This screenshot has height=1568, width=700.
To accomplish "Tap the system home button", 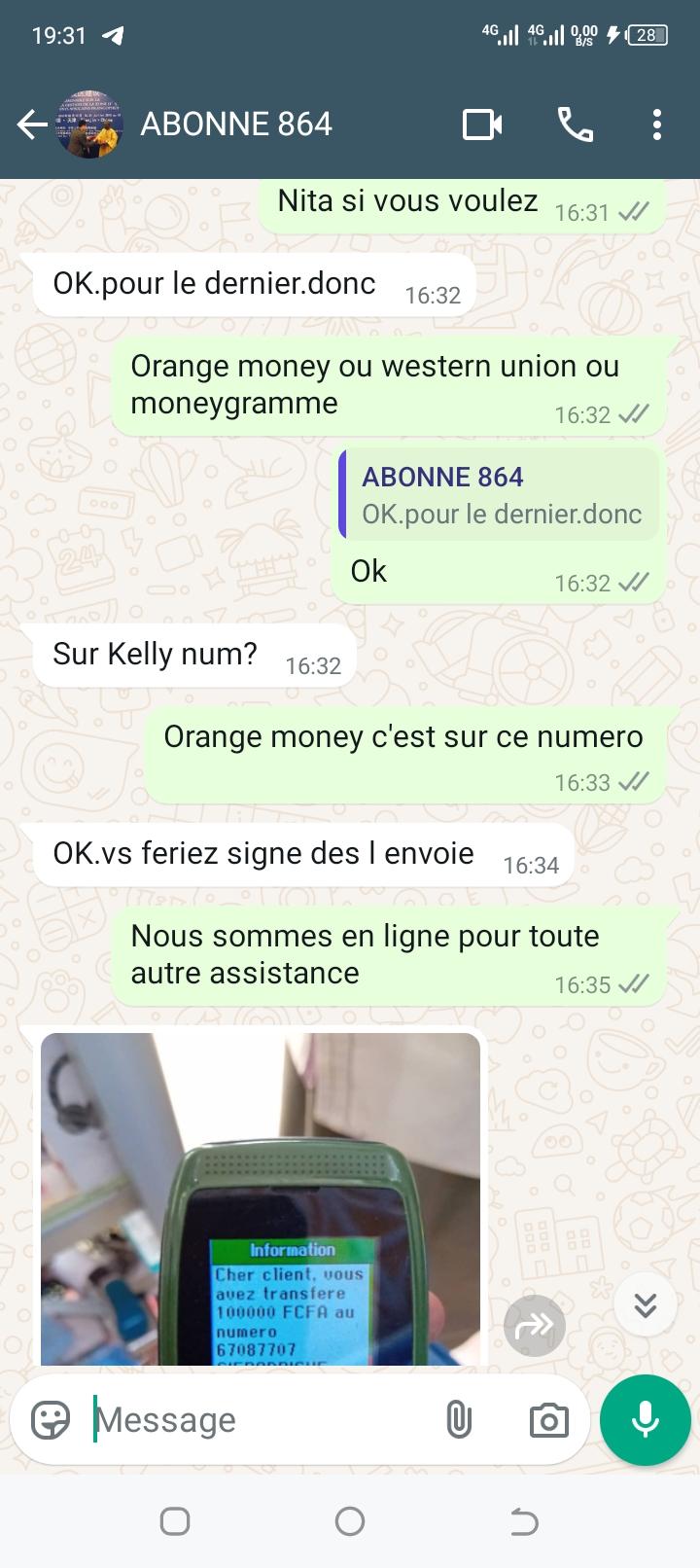I will [x=350, y=1521].
